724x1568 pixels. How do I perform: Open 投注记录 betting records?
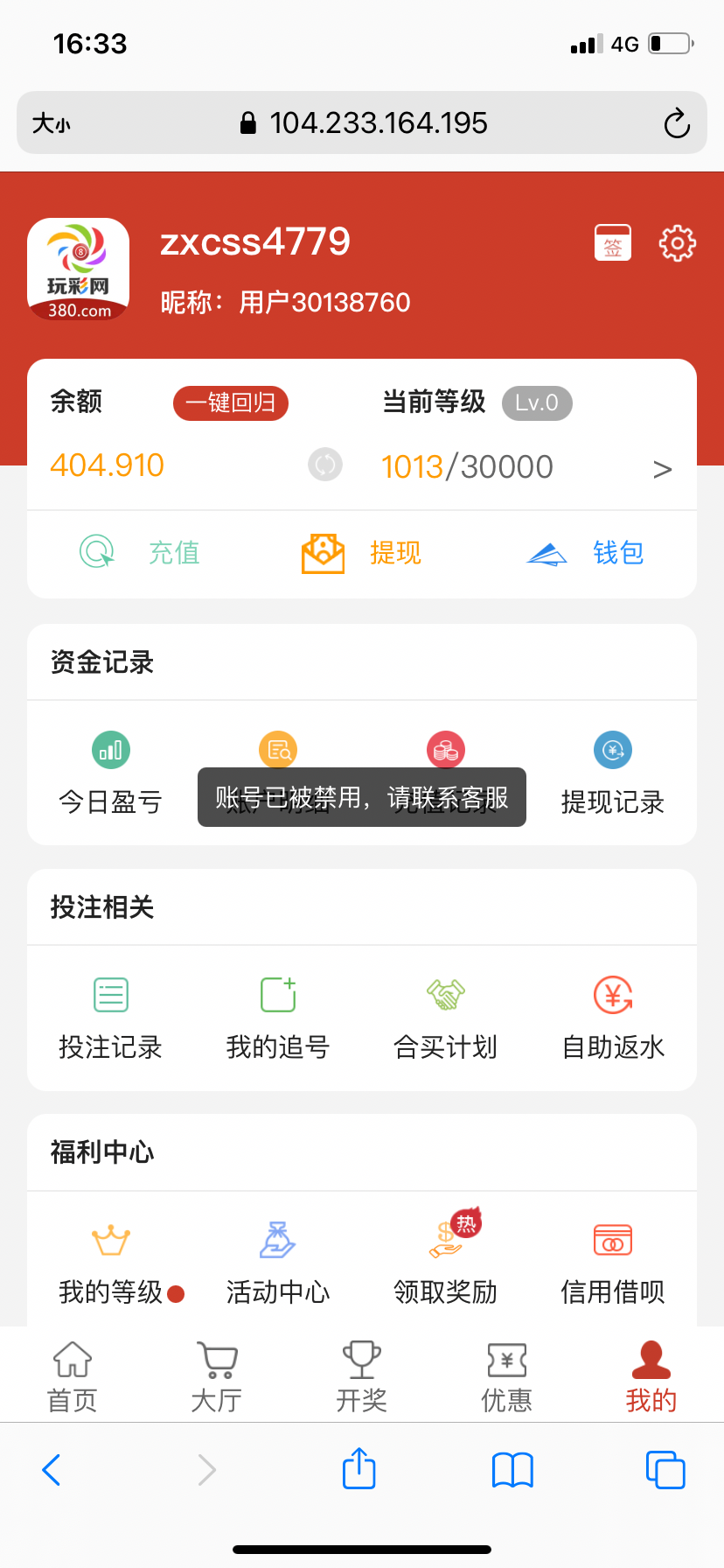pos(111,1018)
